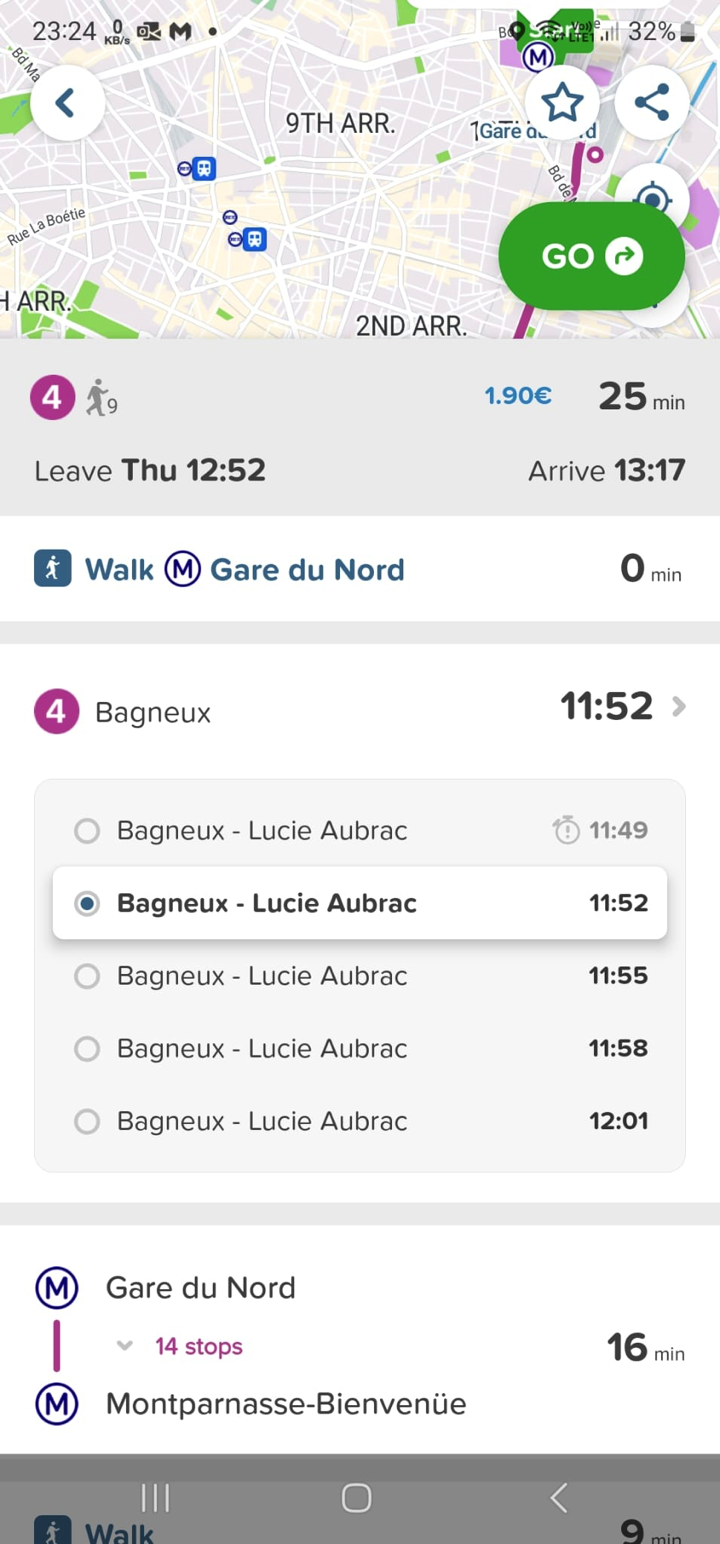Open the Walk to Gare du Nord step
This screenshot has width=720, height=1544.
point(360,569)
